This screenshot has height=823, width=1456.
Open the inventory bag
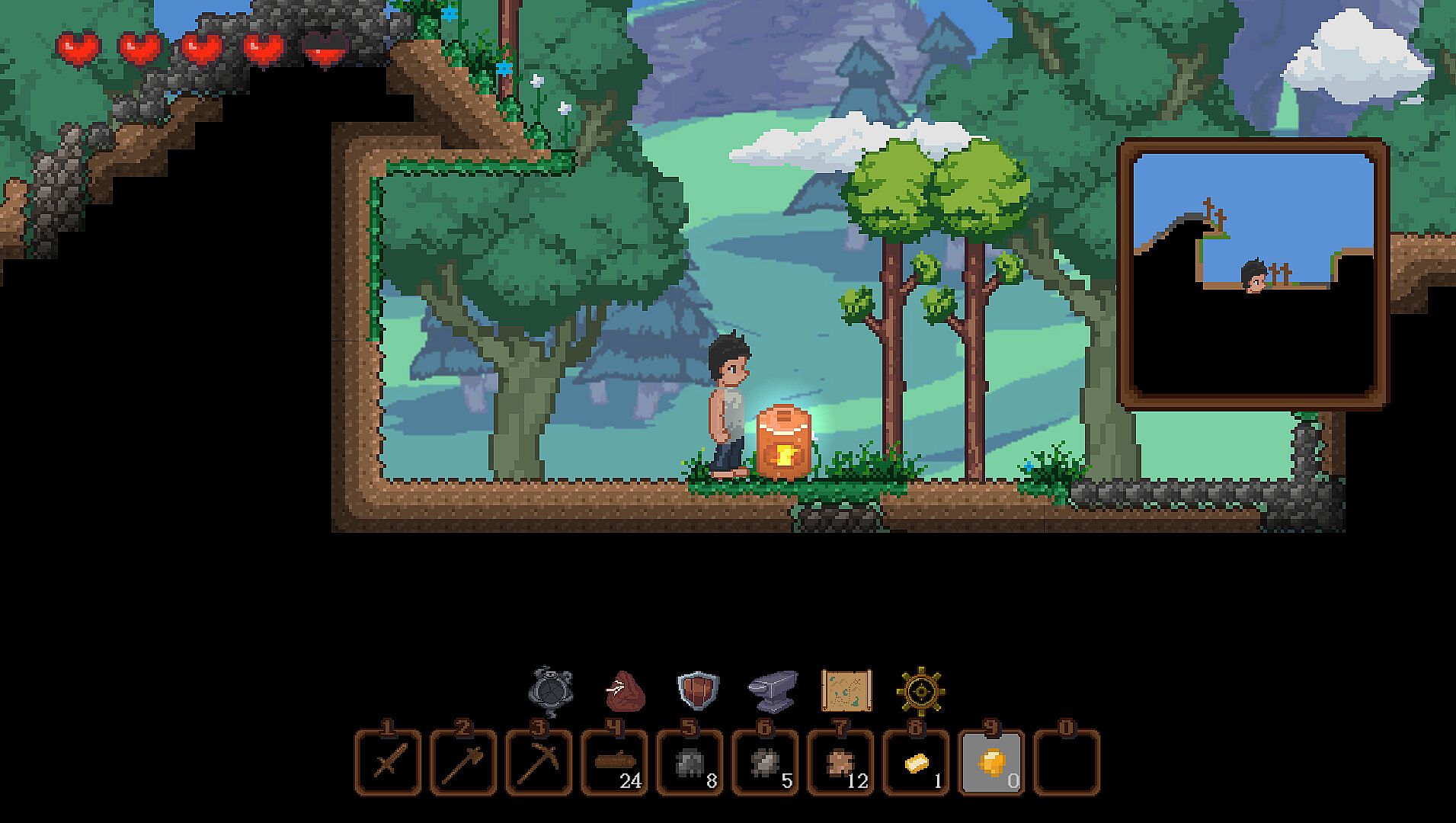625,691
